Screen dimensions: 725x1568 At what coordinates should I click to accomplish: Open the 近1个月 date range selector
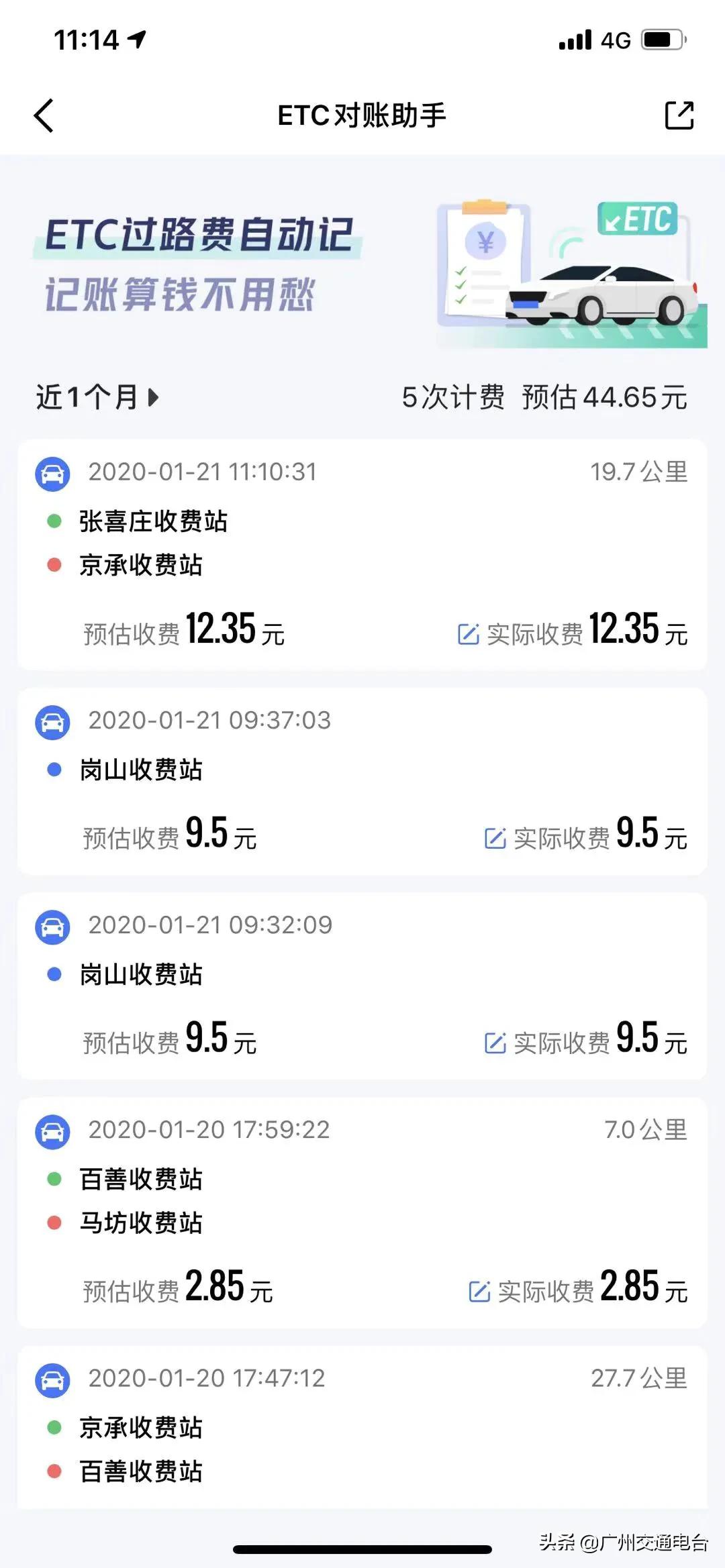point(96,397)
